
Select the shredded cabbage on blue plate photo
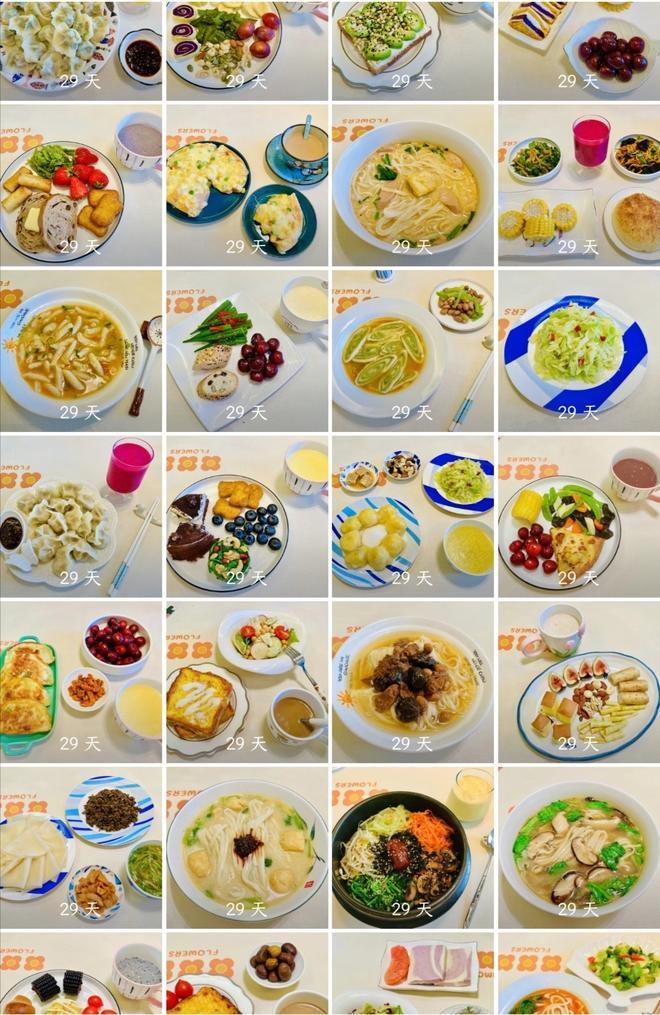(x=579, y=350)
